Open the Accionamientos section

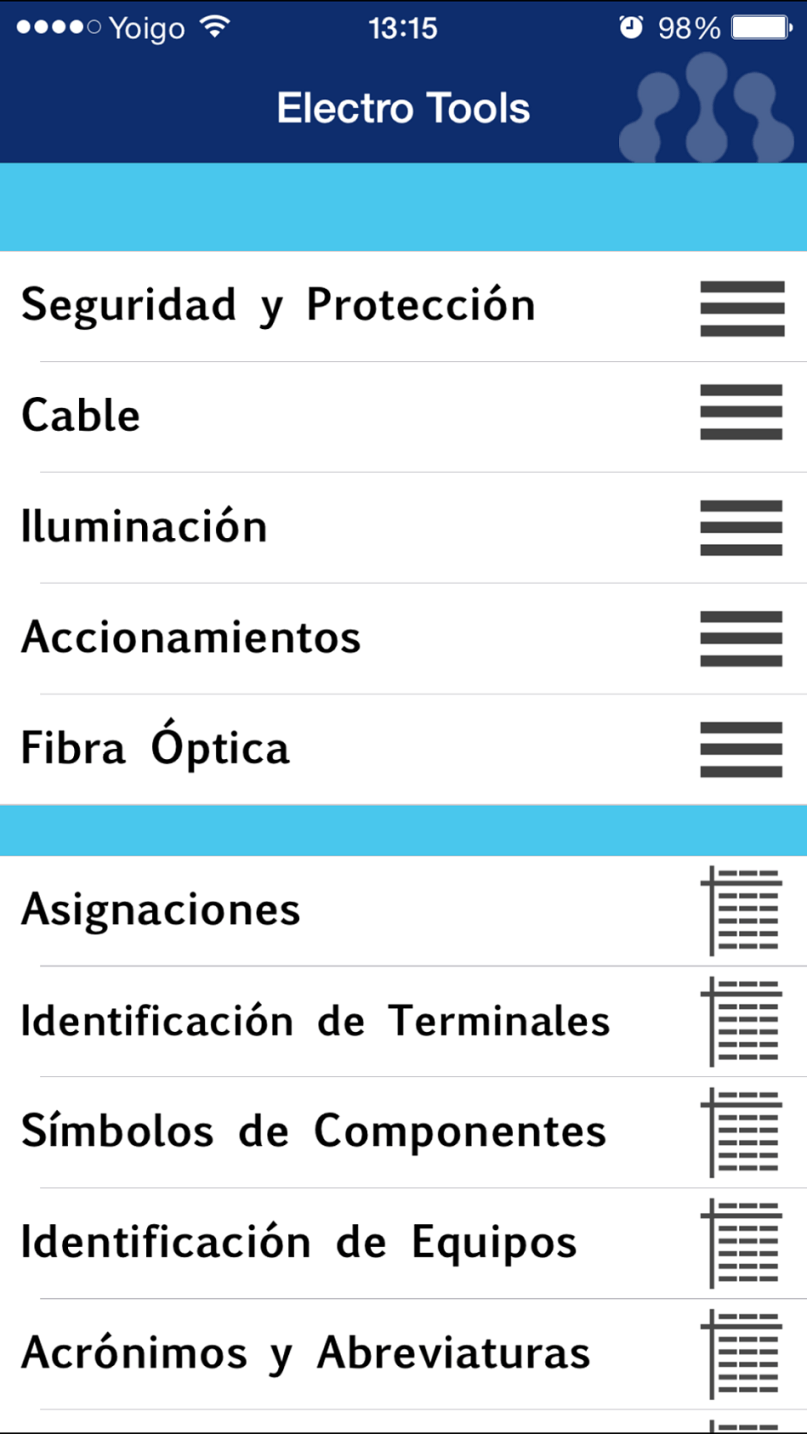(x=190, y=637)
